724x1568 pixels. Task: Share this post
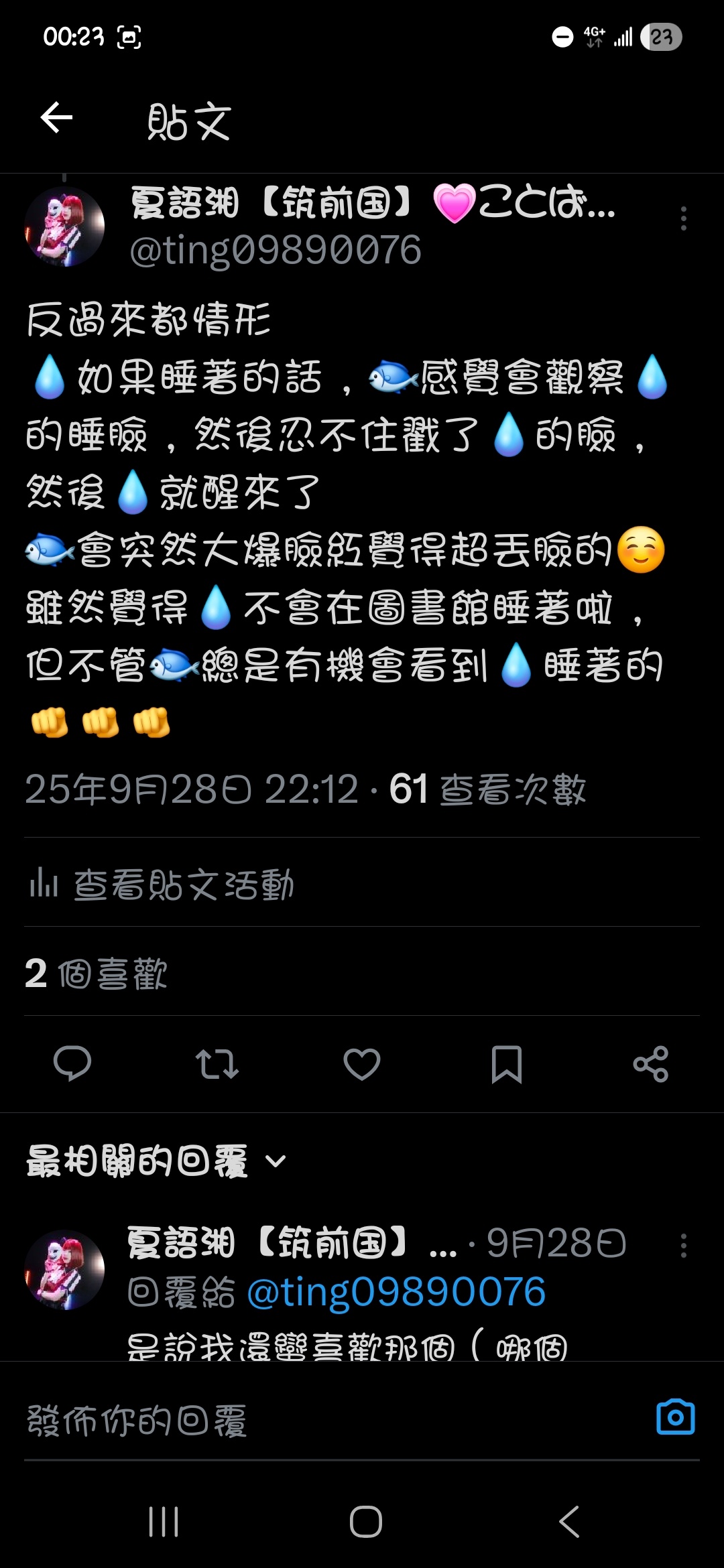point(651,1063)
